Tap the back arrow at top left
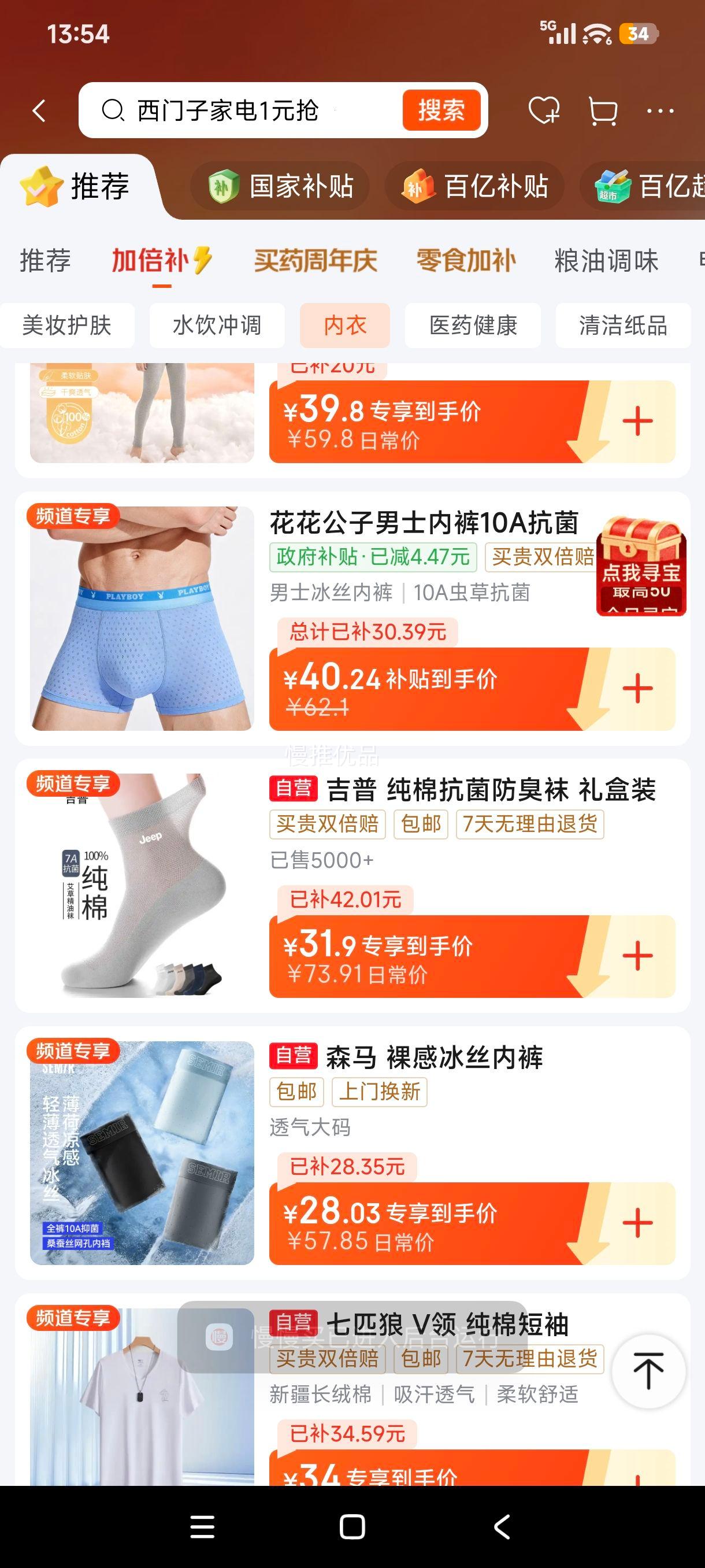Screen dimensions: 705x1568 (39, 111)
